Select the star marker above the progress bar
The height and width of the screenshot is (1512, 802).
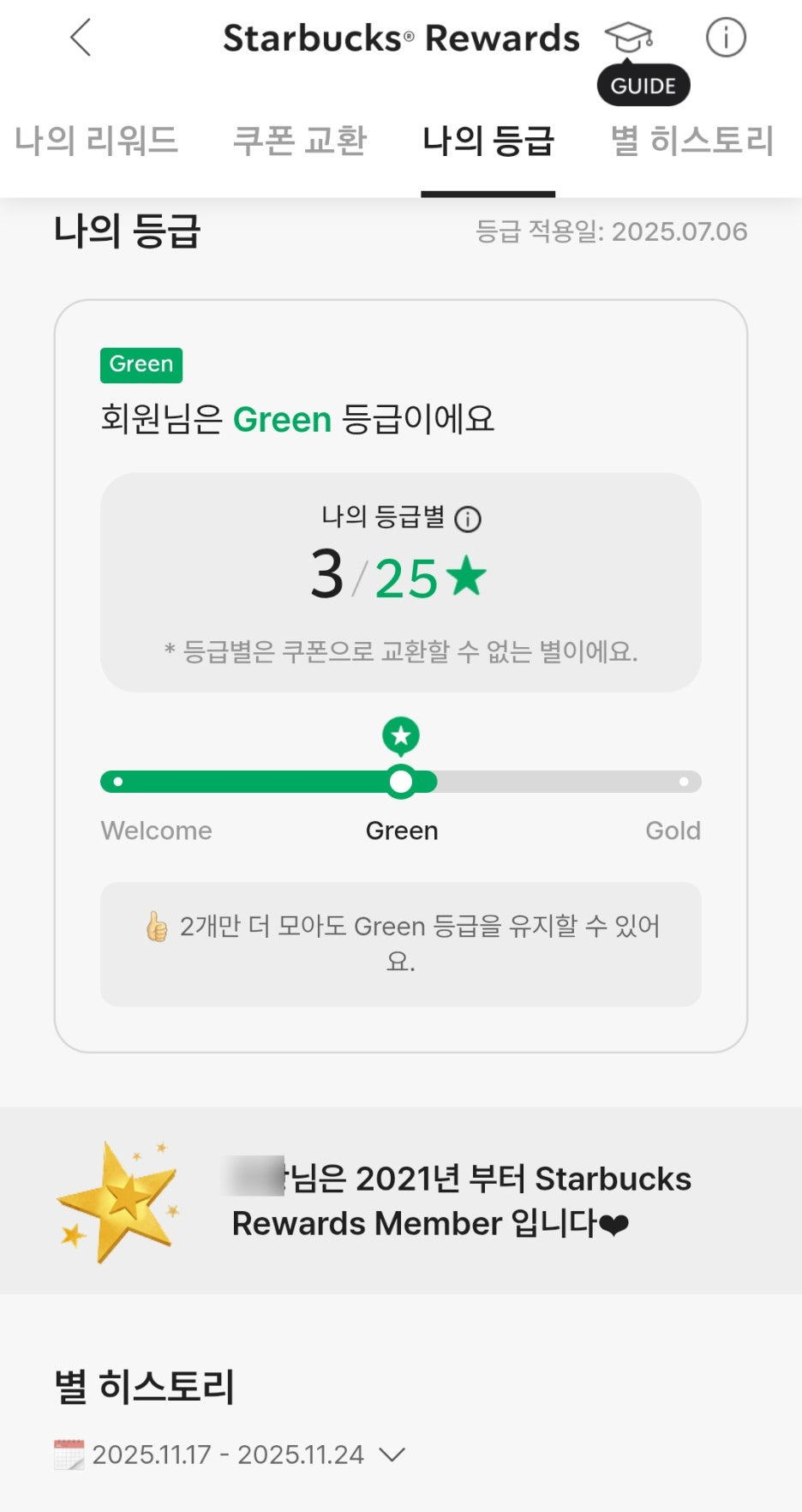click(400, 735)
